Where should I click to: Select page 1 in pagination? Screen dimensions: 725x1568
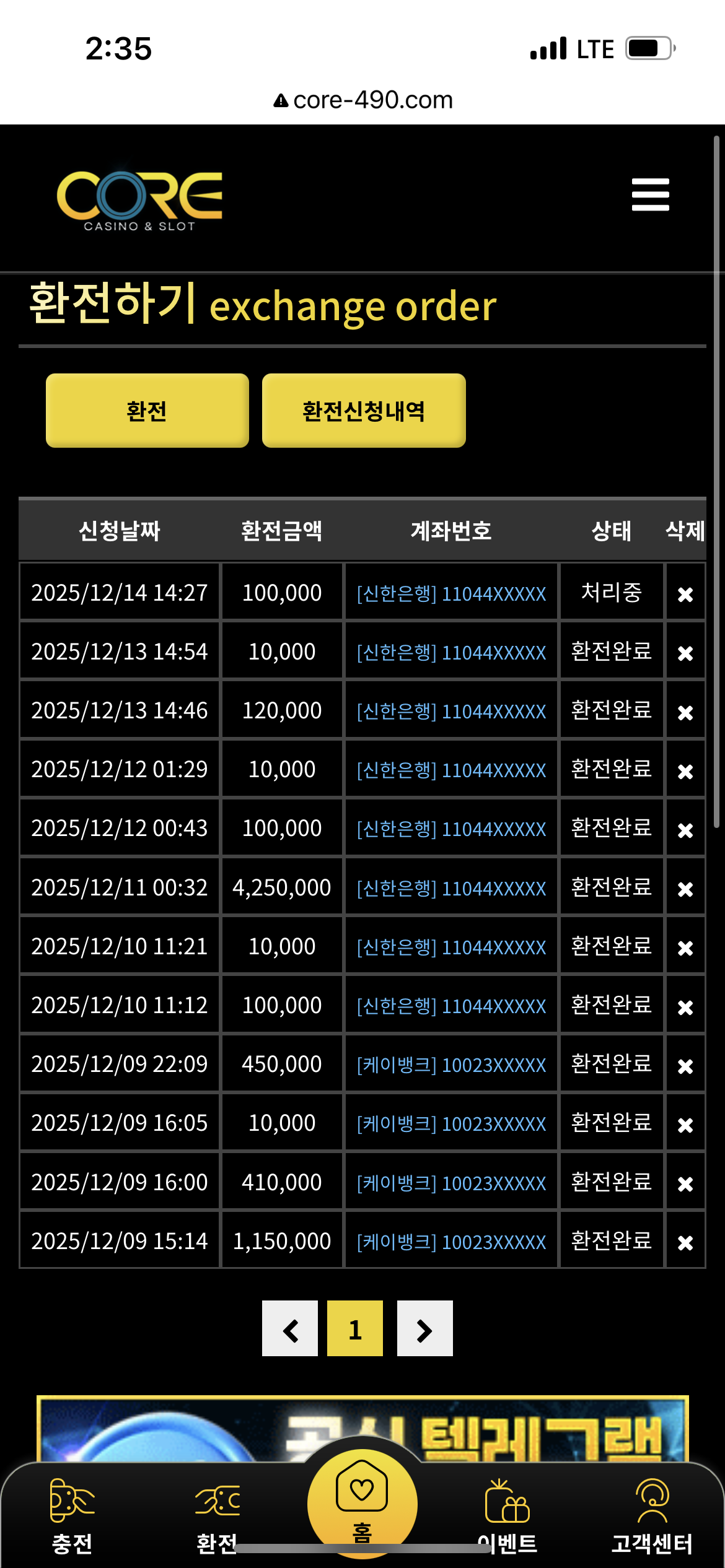355,1329
